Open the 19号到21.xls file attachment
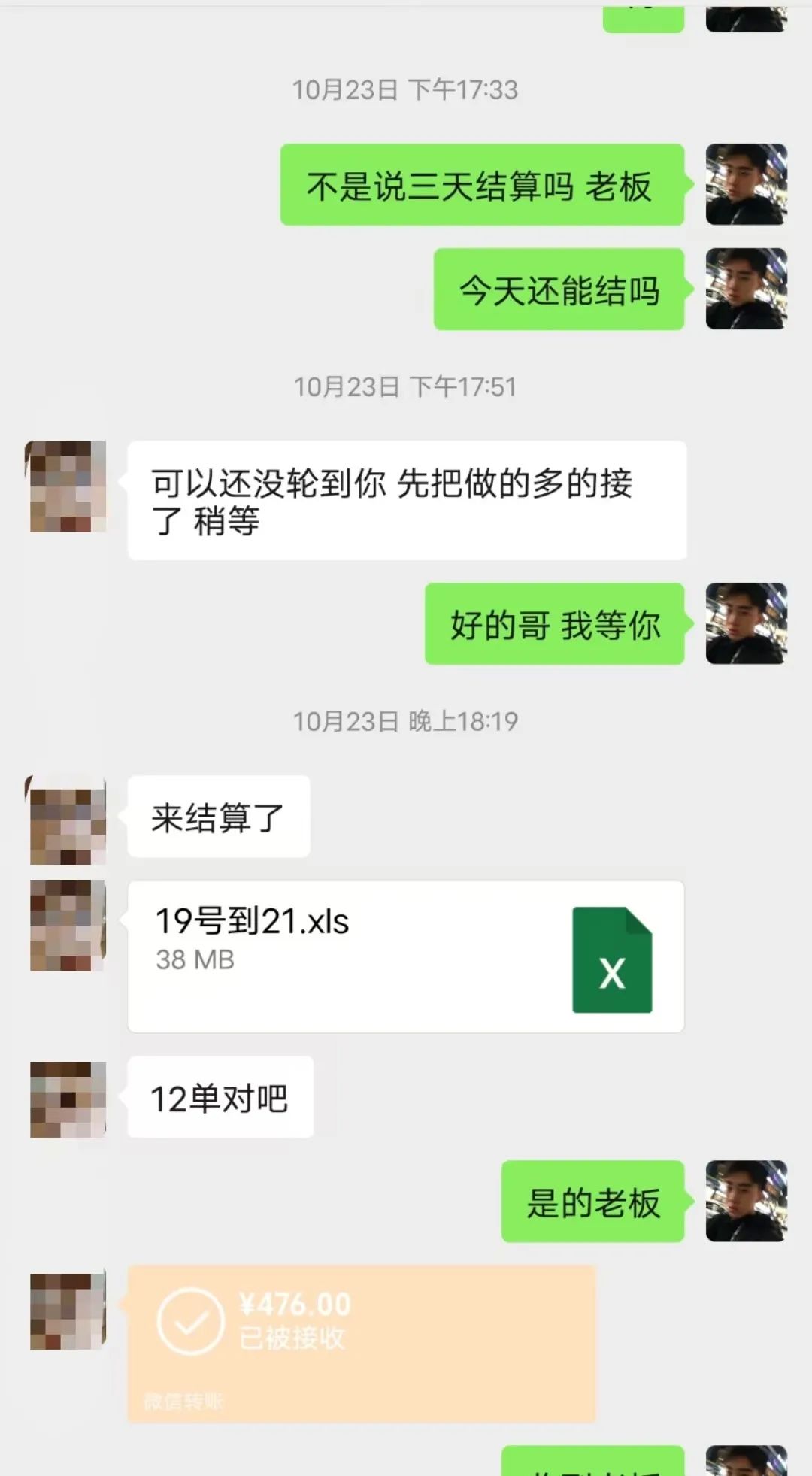 pyautogui.click(x=405, y=956)
